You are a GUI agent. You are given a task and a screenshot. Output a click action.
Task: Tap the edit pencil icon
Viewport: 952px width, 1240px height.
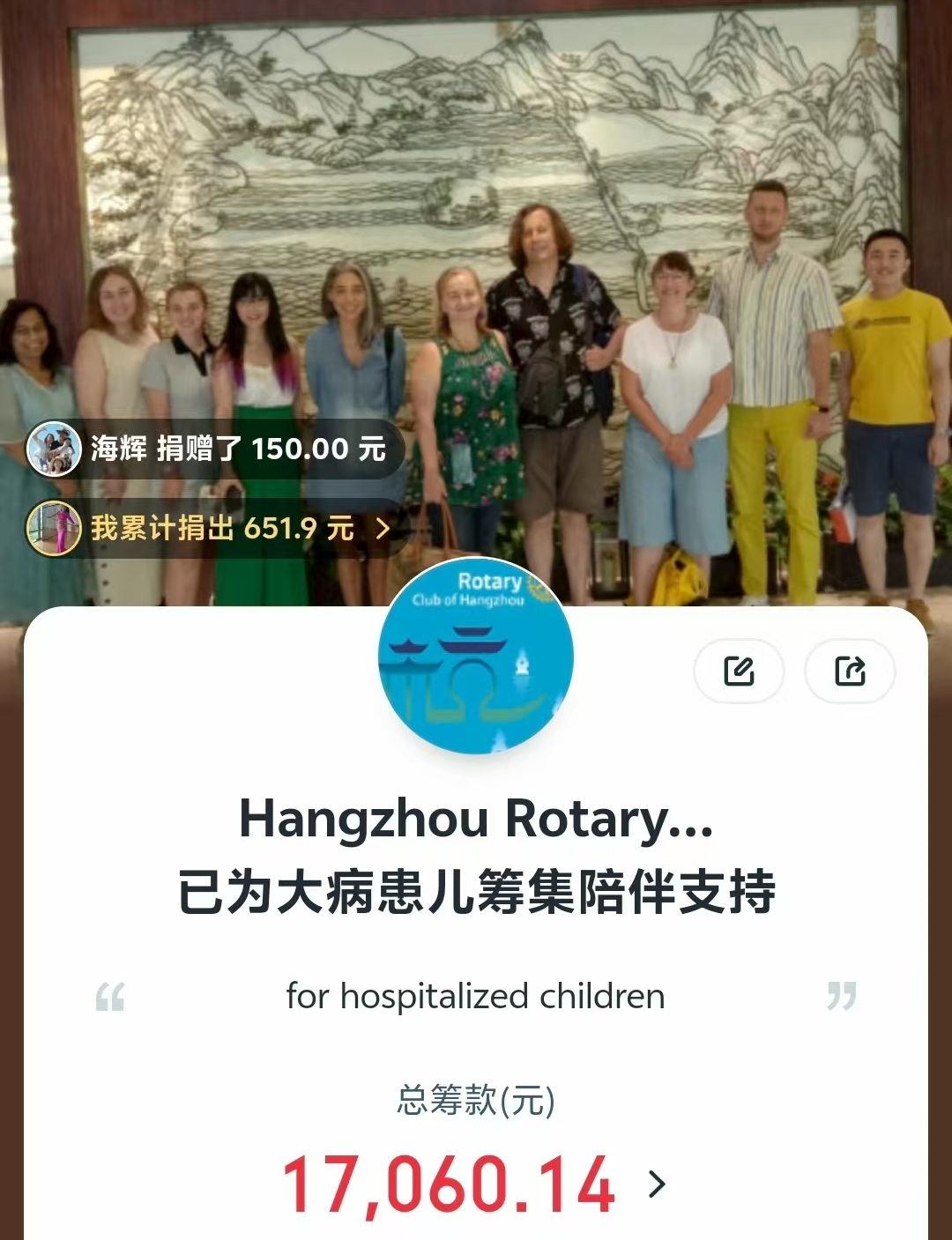tap(739, 672)
